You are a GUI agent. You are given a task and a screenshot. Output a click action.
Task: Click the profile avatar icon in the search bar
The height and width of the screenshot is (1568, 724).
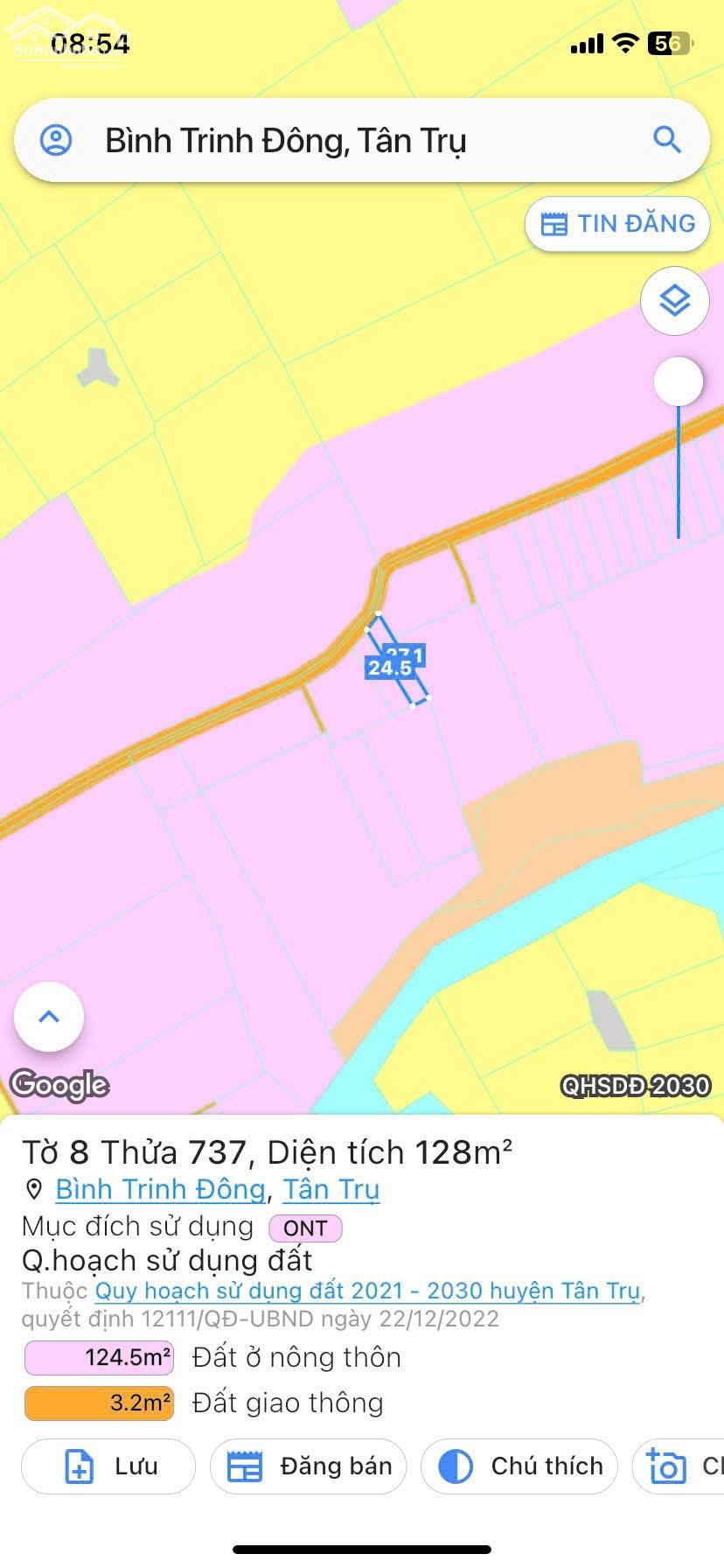point(58,140)
